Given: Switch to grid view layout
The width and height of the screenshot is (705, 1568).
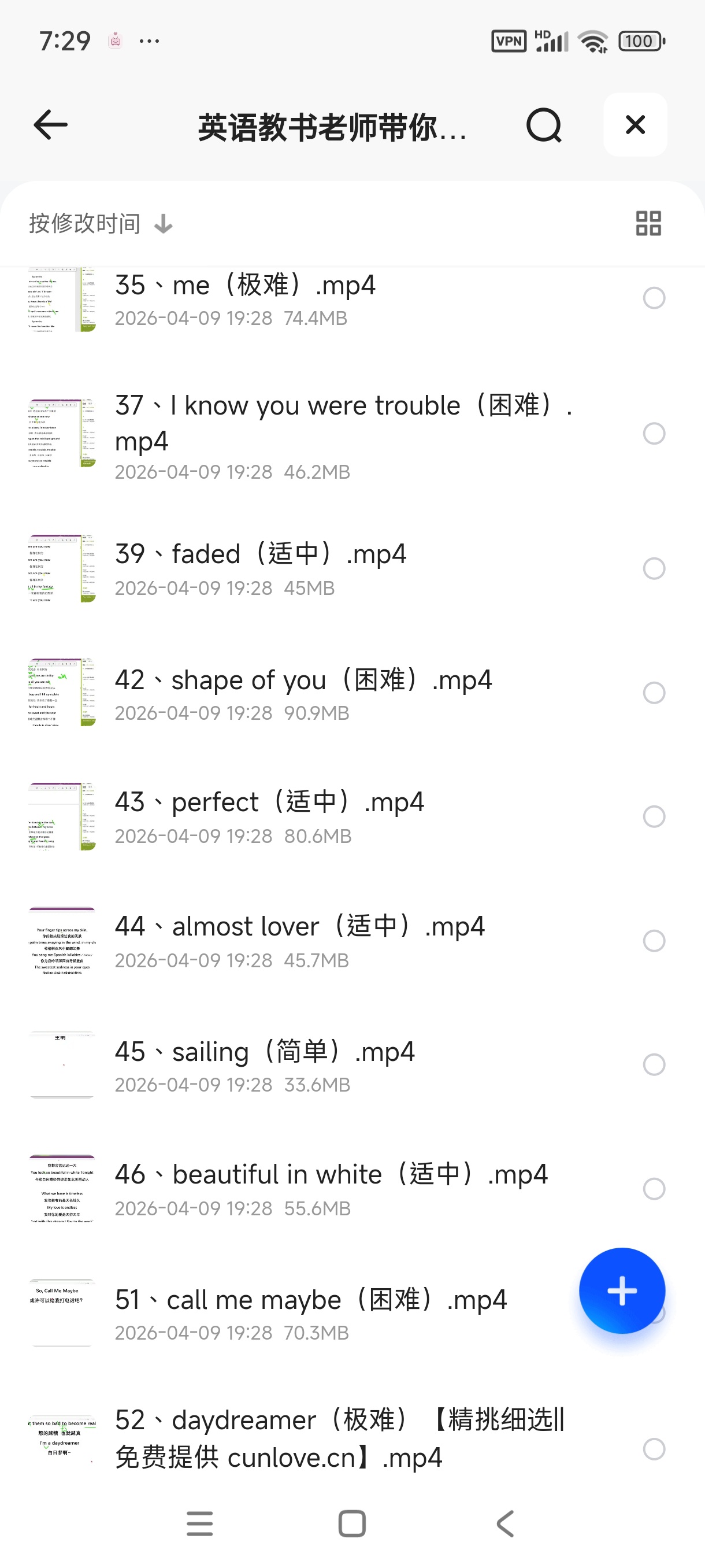Looking at the screenshot, I should click(x=648, y=223).
